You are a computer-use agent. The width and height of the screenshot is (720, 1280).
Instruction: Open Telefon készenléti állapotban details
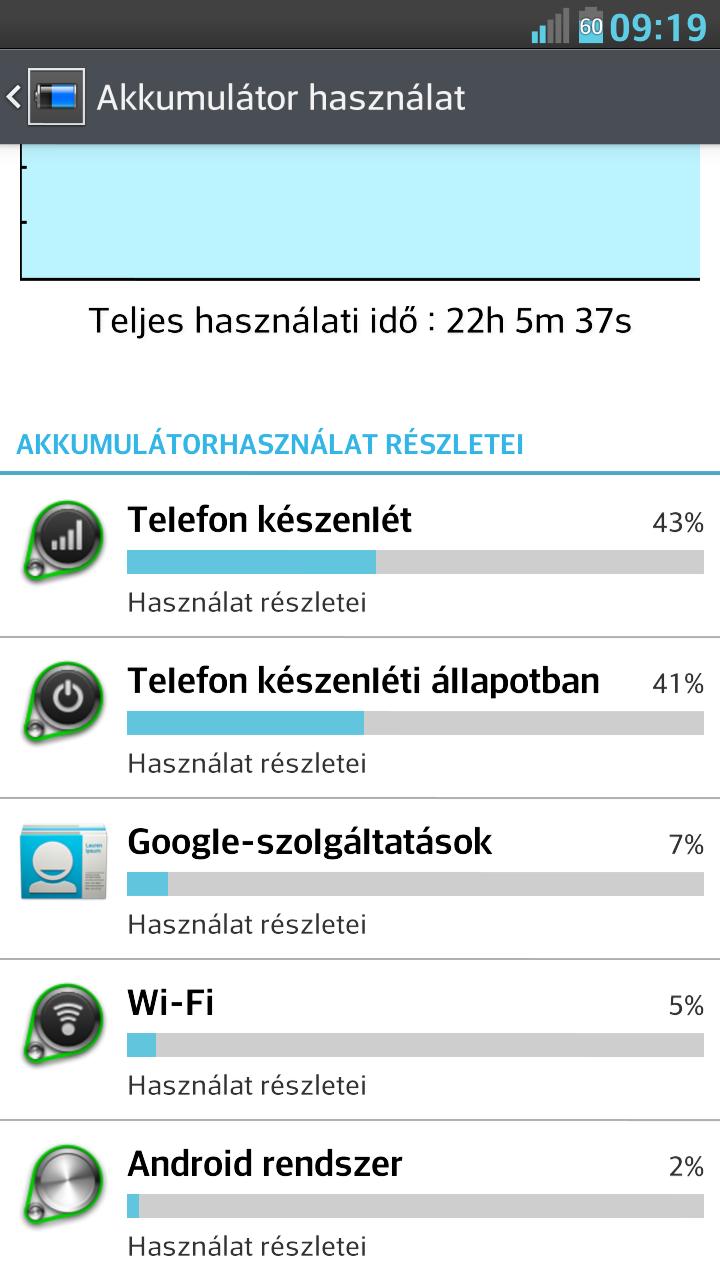(360, 718)
